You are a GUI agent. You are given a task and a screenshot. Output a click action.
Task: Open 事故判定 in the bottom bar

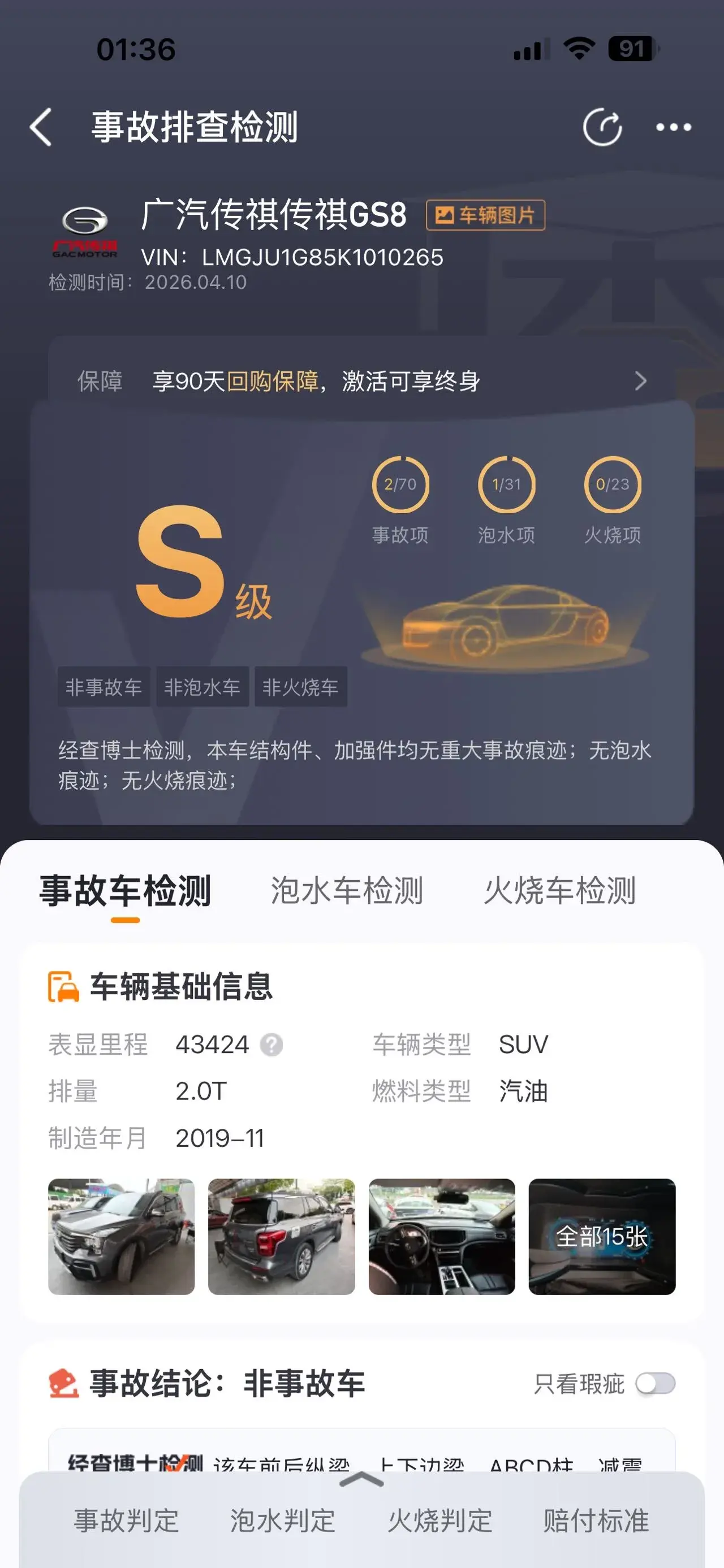(x=126, y=1521)
